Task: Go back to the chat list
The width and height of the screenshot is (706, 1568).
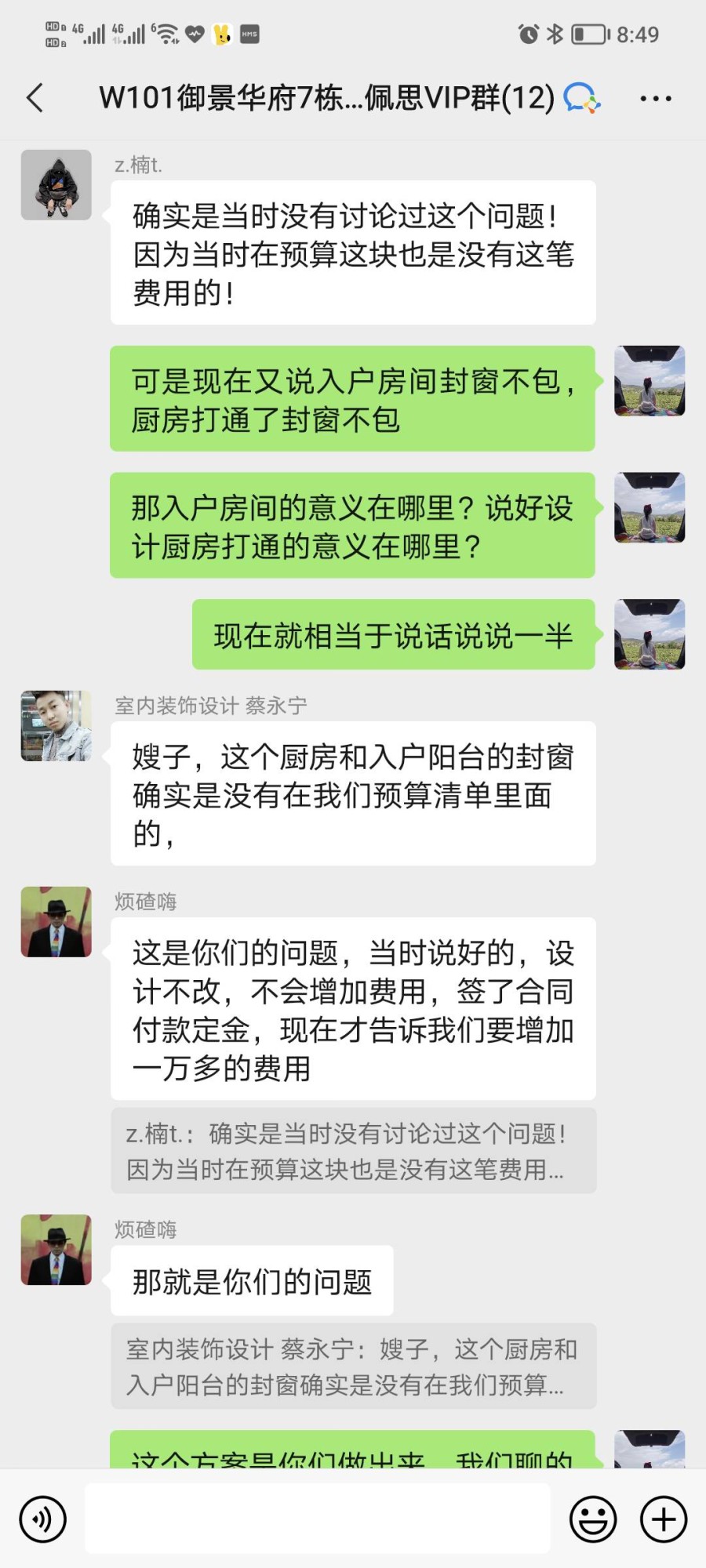Action: coord(35,98)
